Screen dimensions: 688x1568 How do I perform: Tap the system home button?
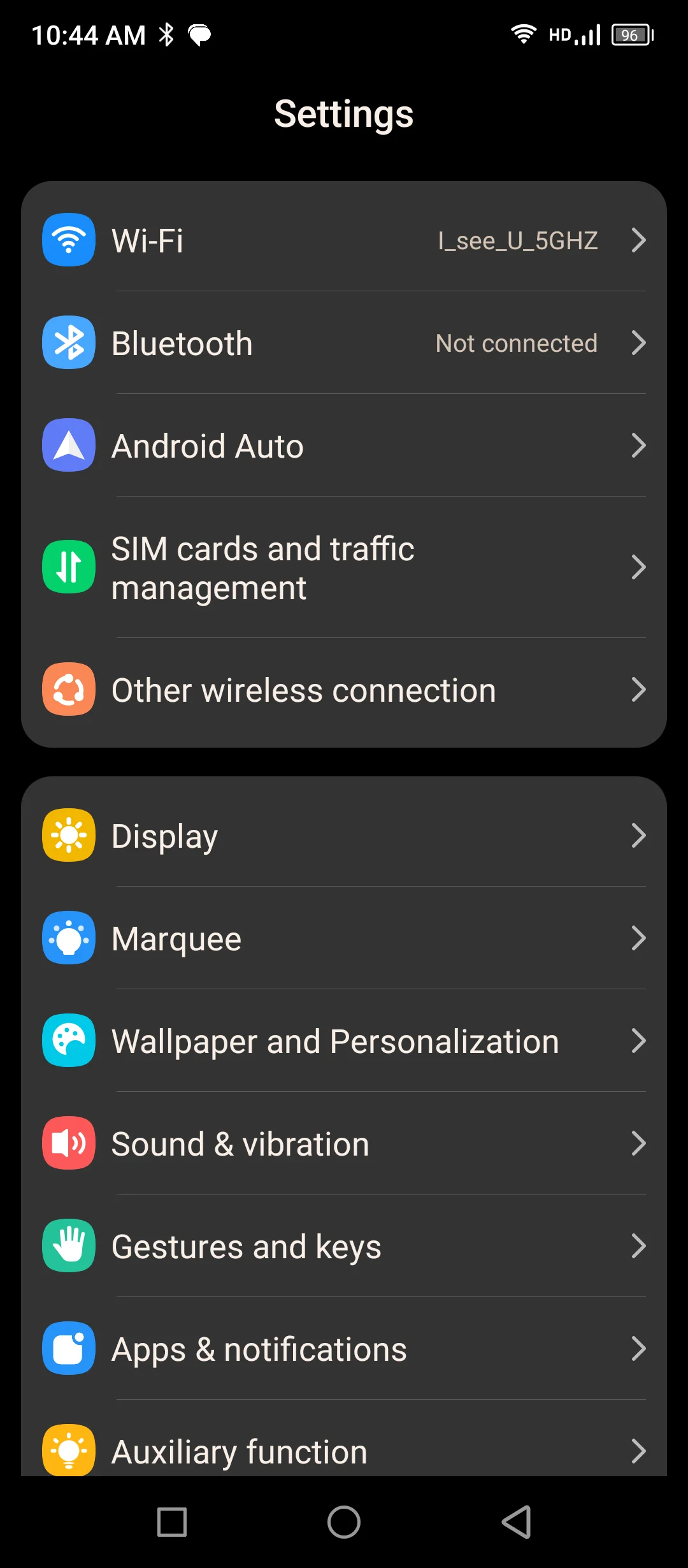[344, 1522]
